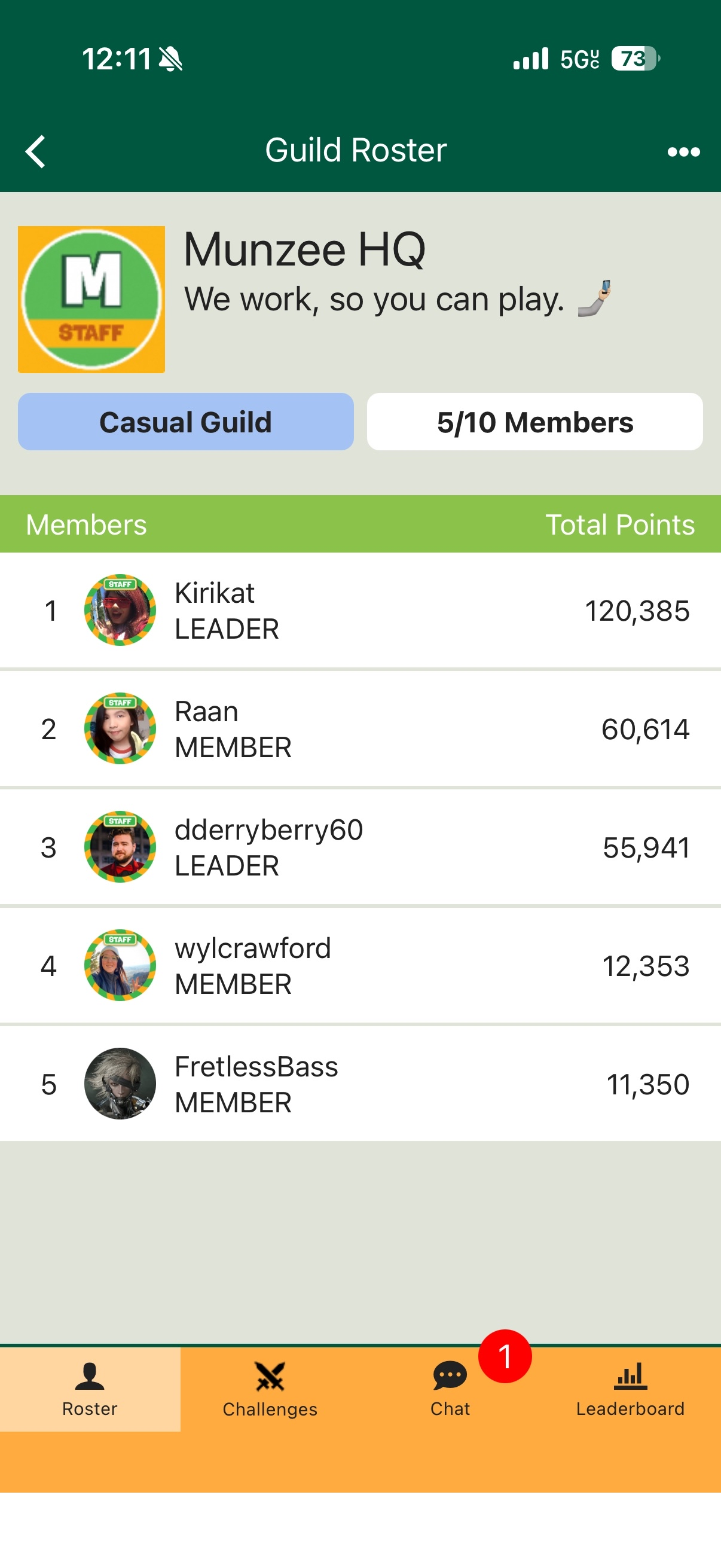Tap the 5/10 Members button
The height and width of the screenshot is (1568, 721).
(534, 422)
